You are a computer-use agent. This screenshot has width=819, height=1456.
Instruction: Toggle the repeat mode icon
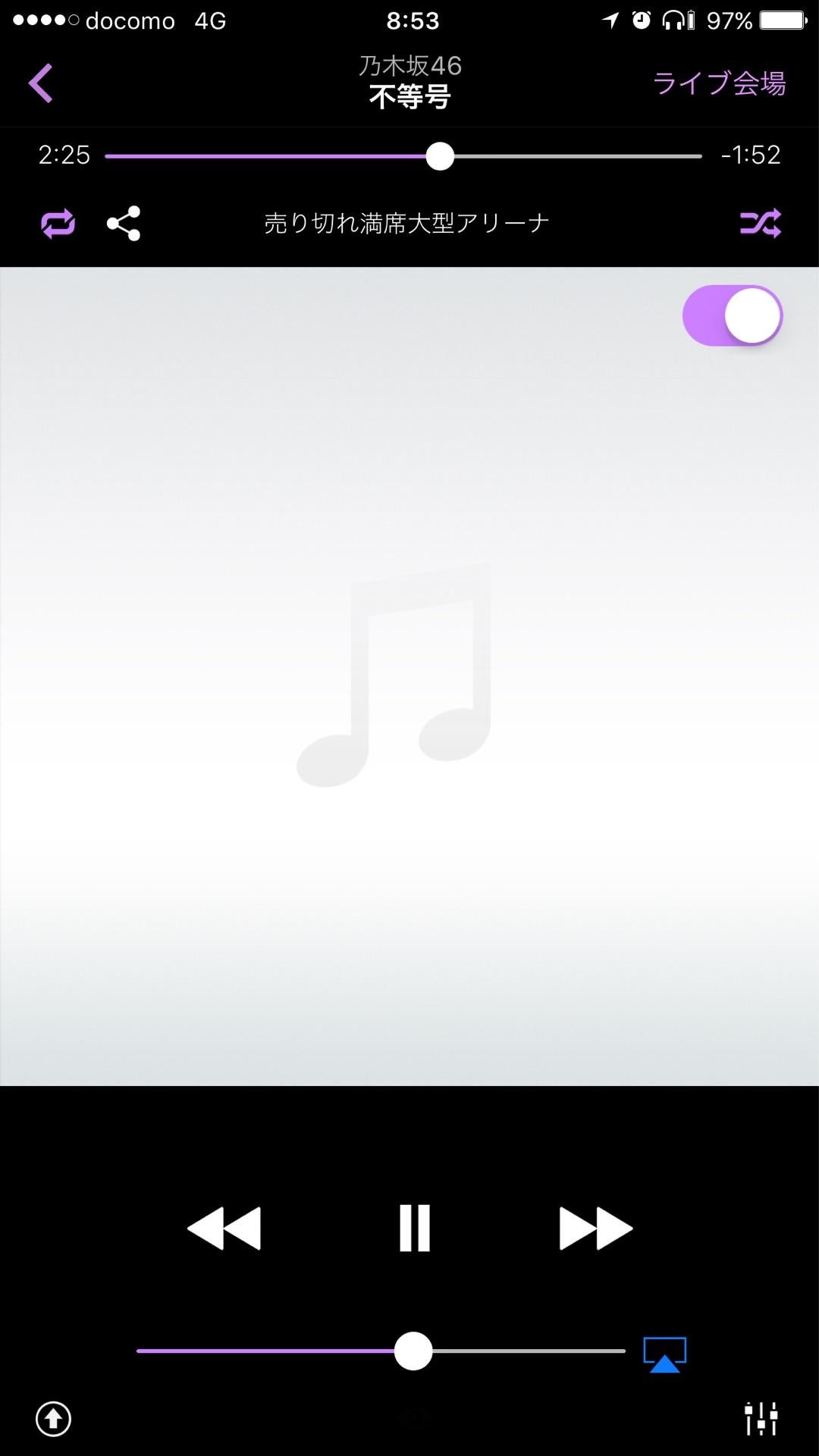(x=58, y=223)
